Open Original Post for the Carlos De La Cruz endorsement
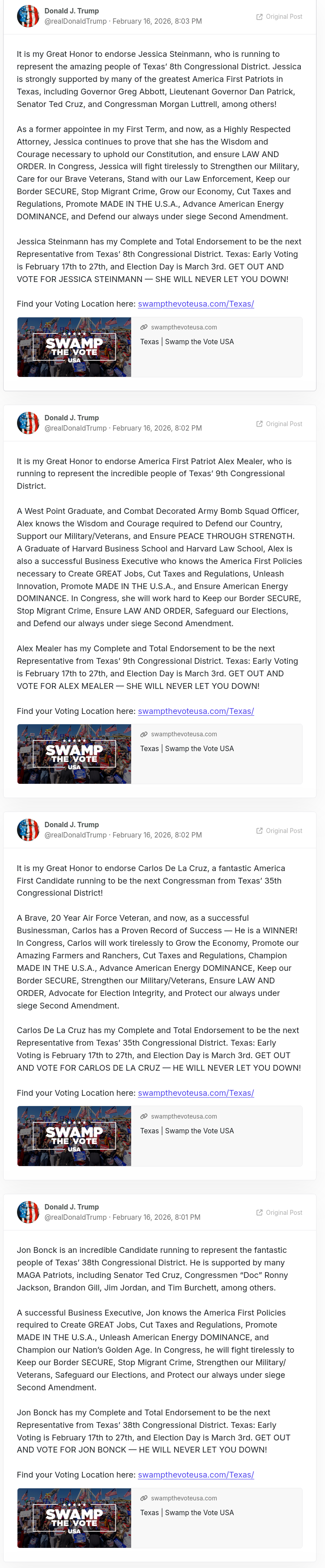The image size is (325, 1568). point(279,830)
